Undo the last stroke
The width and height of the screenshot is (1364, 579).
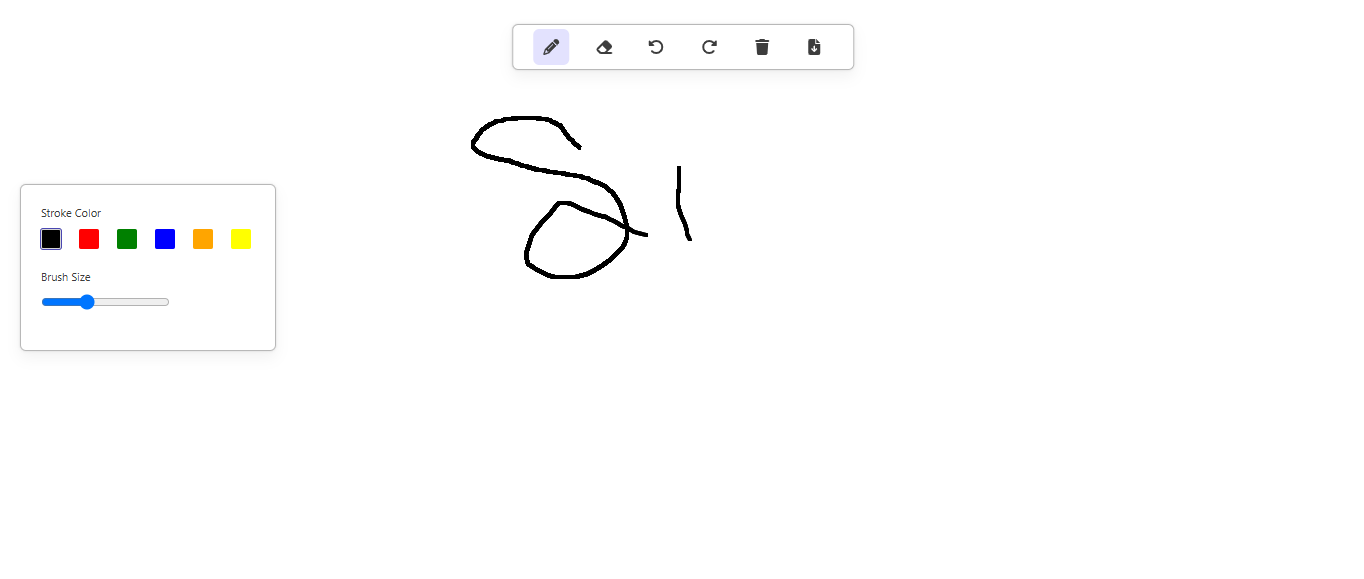[656, 47]
